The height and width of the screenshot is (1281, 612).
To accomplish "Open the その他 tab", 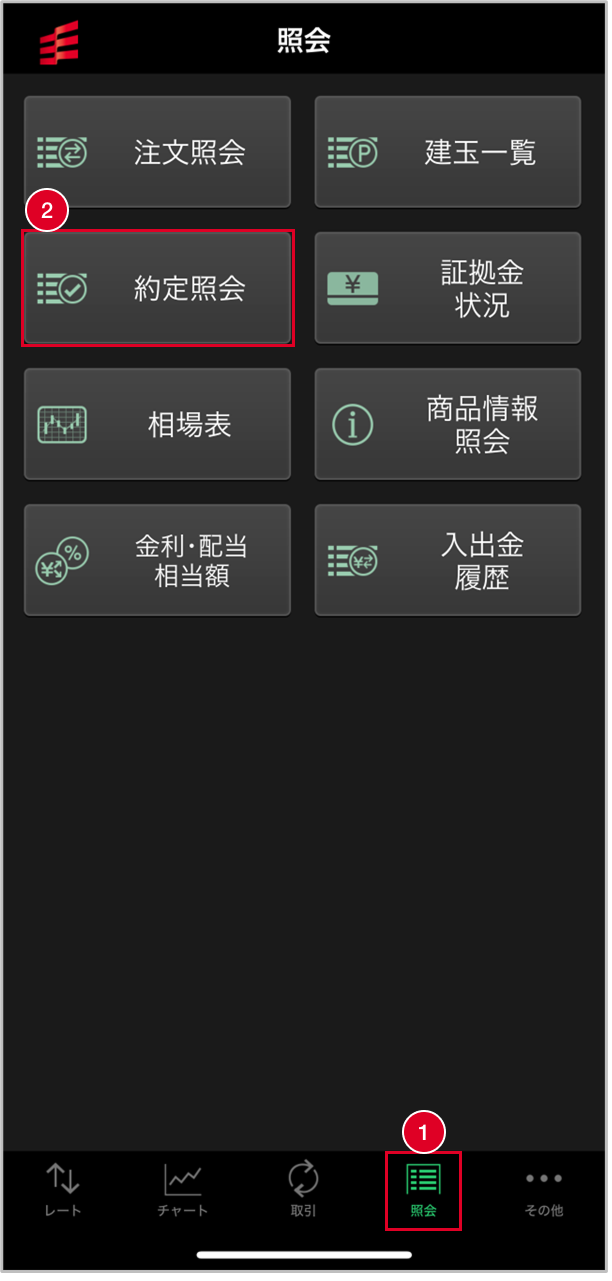I will pyautogui.click(x=544, y=1190).
